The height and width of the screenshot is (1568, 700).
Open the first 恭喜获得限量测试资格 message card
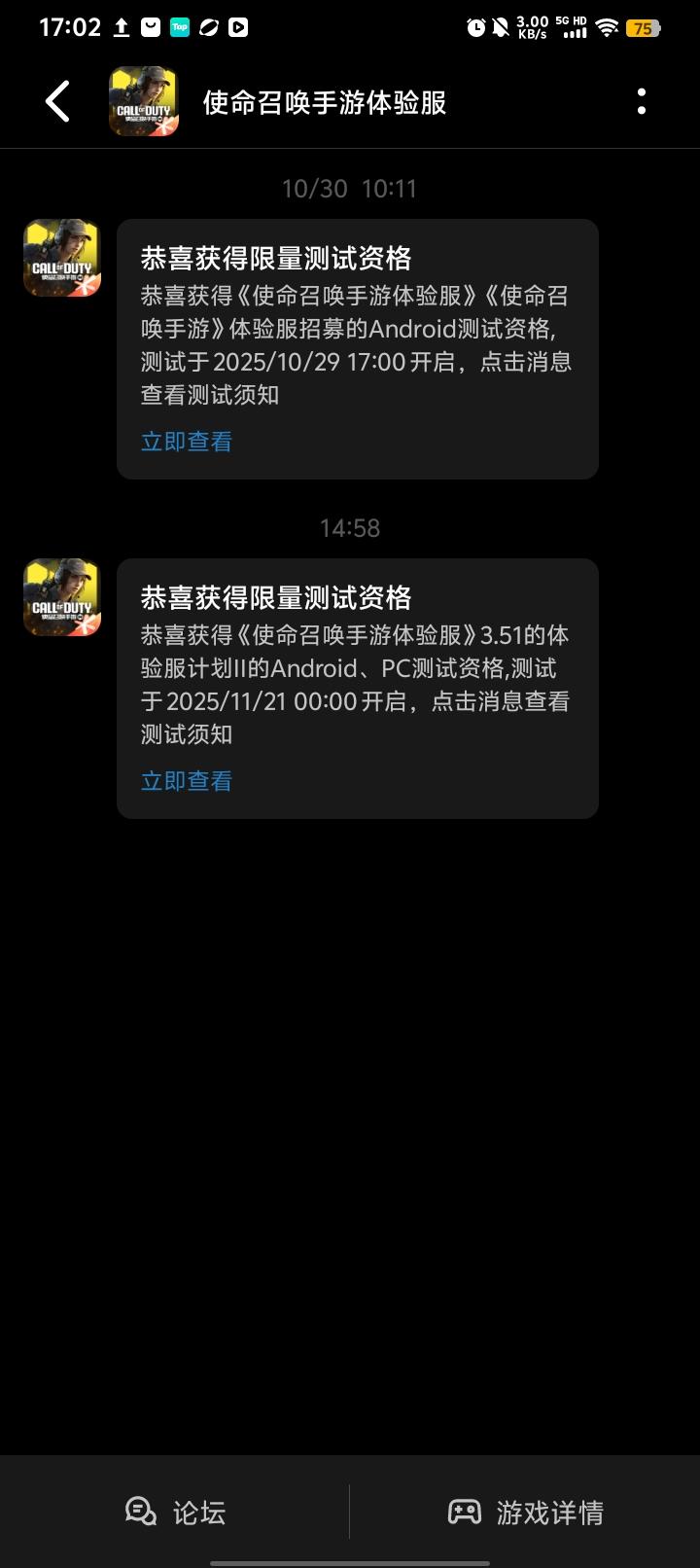(357, 348)
